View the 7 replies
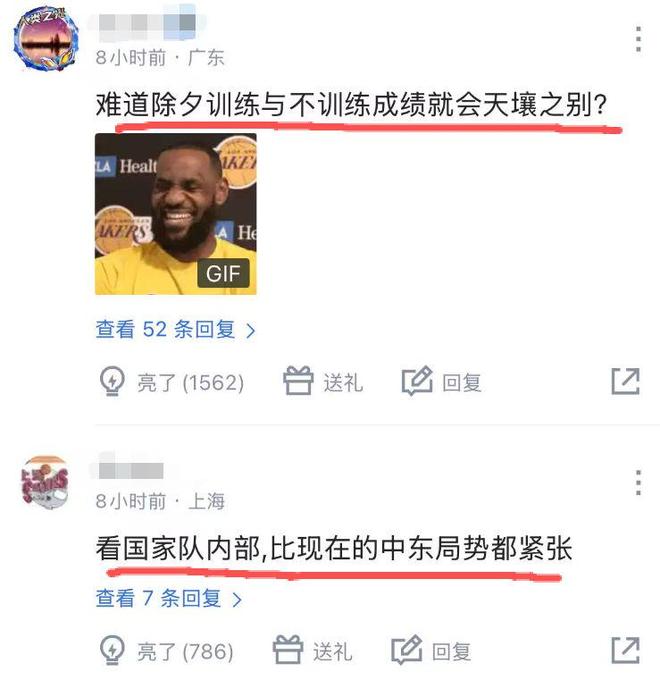This screenshot has height=680, width=660. pyautogui.click(x=168, y=598)
